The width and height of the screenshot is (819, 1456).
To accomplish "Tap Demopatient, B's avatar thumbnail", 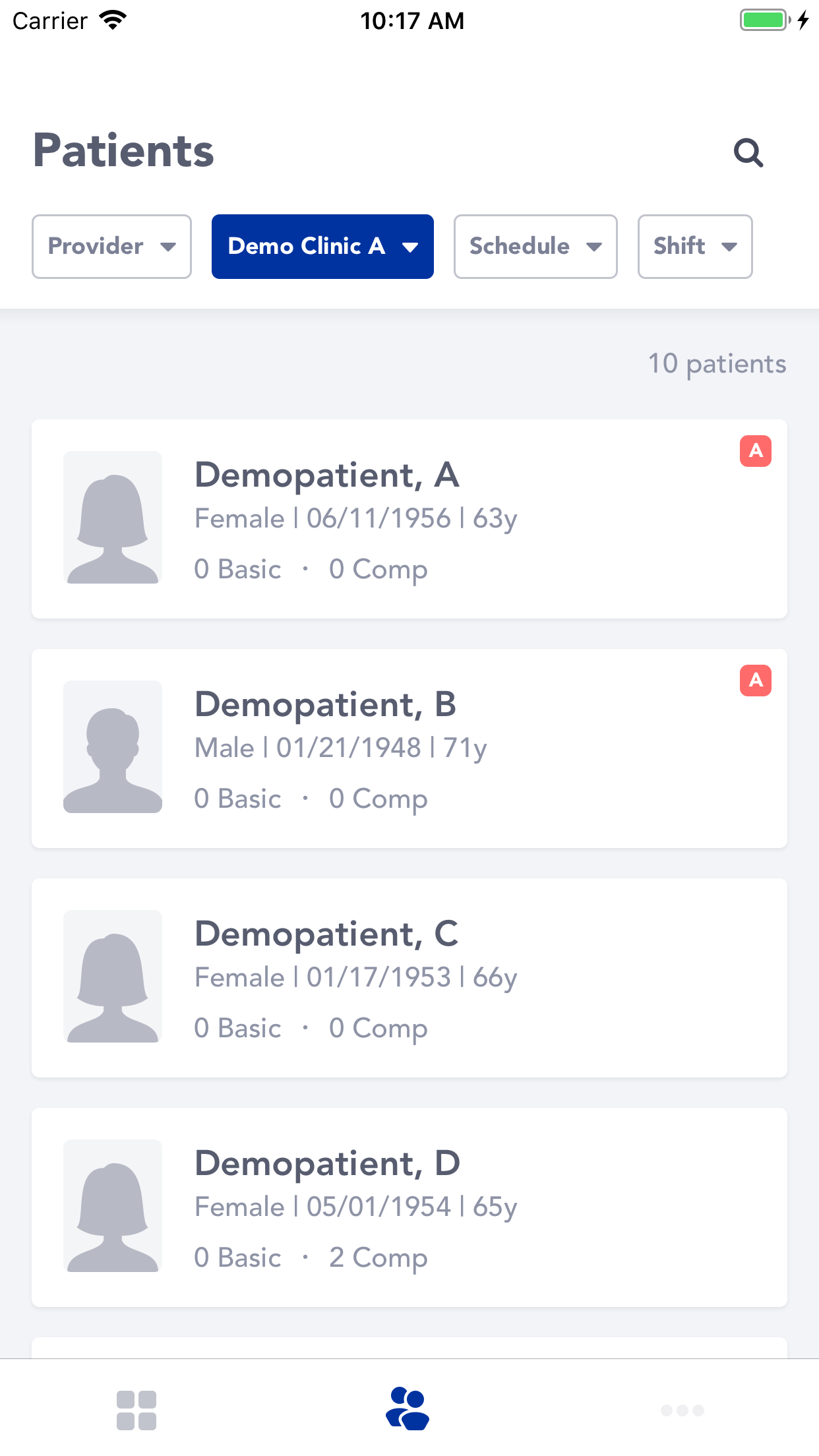I will click(x=113, y=747).
